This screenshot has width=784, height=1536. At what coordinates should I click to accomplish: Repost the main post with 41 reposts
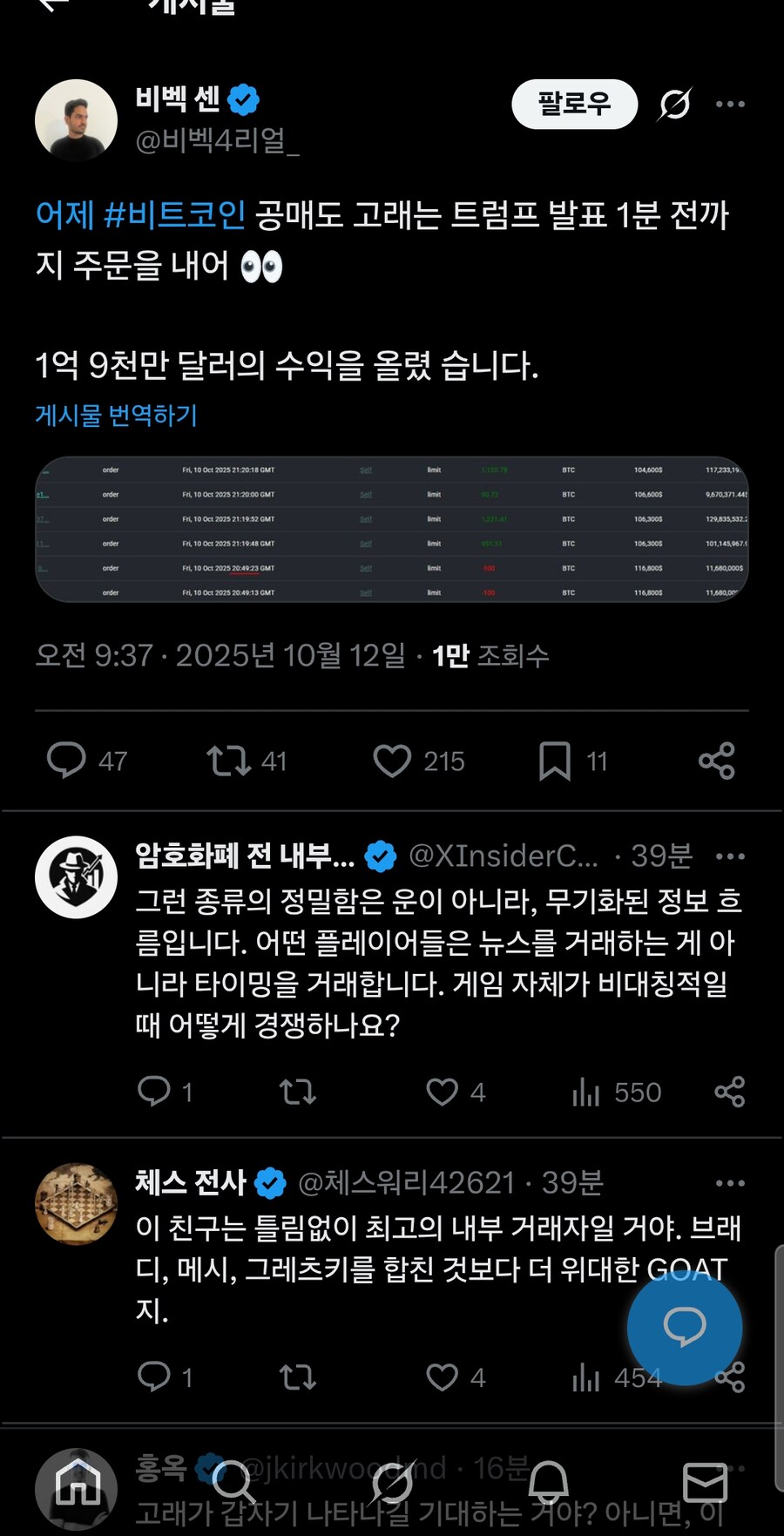tap(227, 761)
